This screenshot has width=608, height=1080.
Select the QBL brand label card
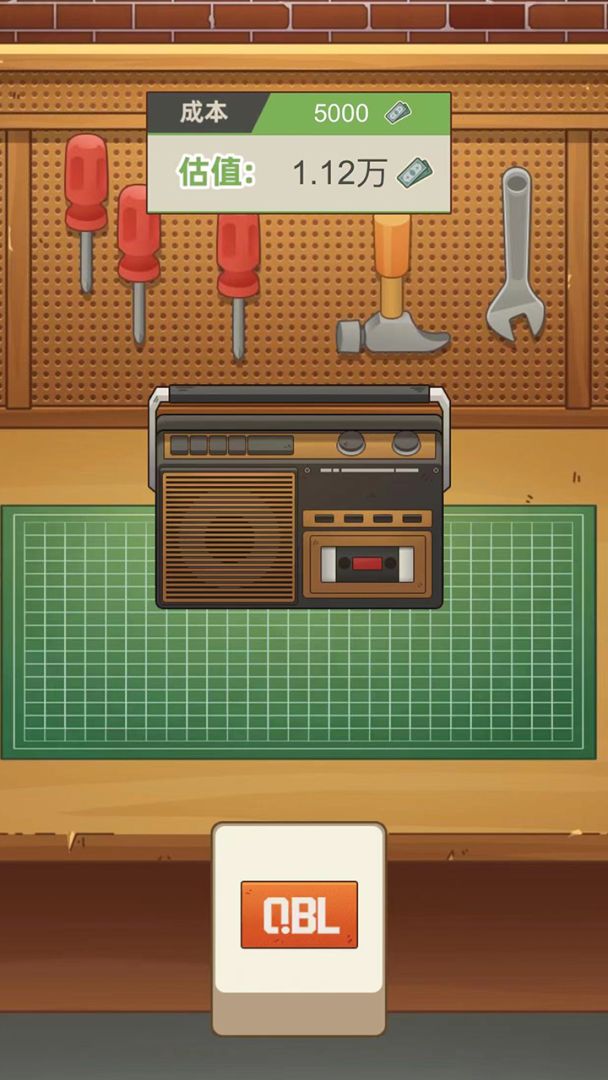(298, 915)
